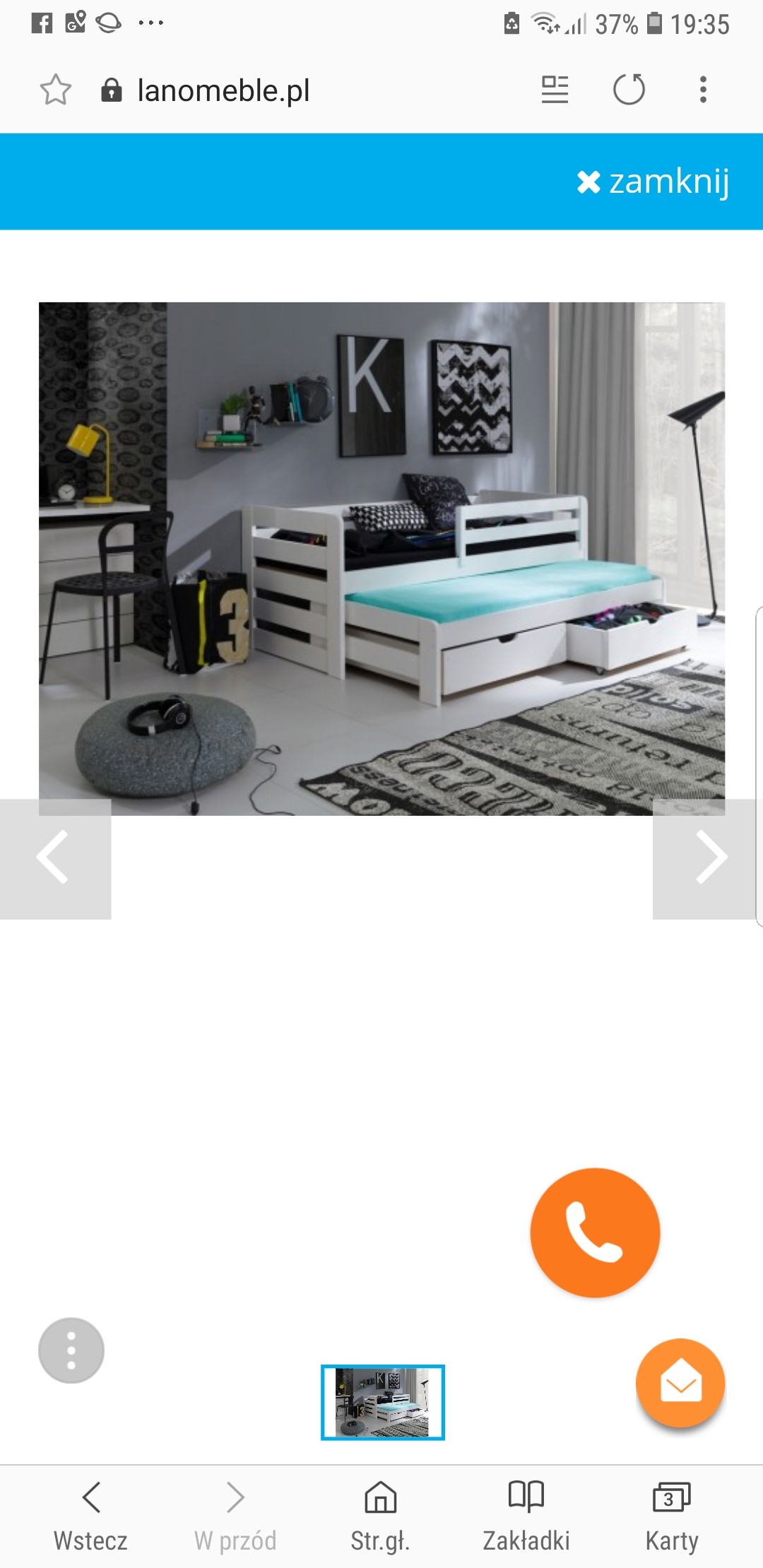Reload the current page
Screen dimensions: 763x1568
(x=629, y=90)
